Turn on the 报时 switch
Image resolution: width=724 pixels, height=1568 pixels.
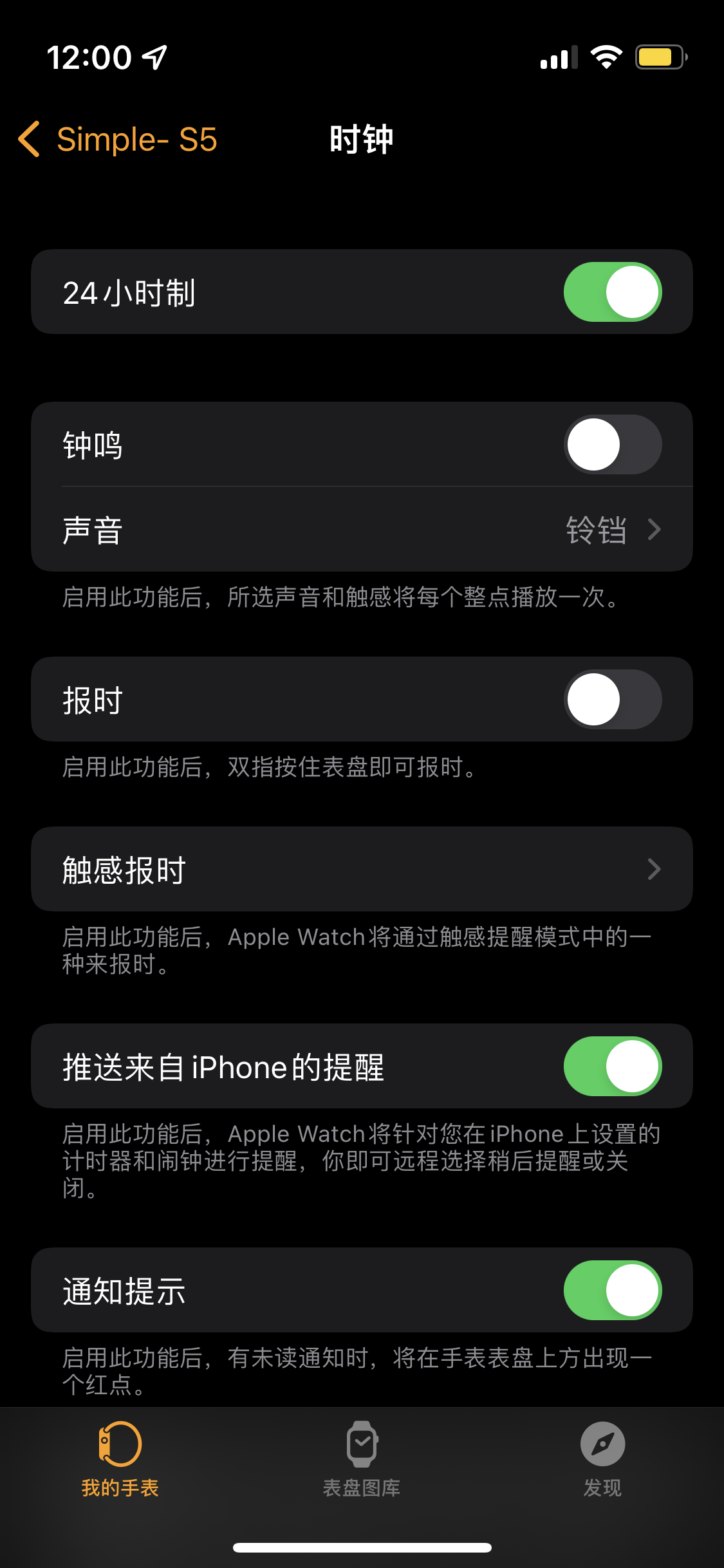[x=612, y=700]
